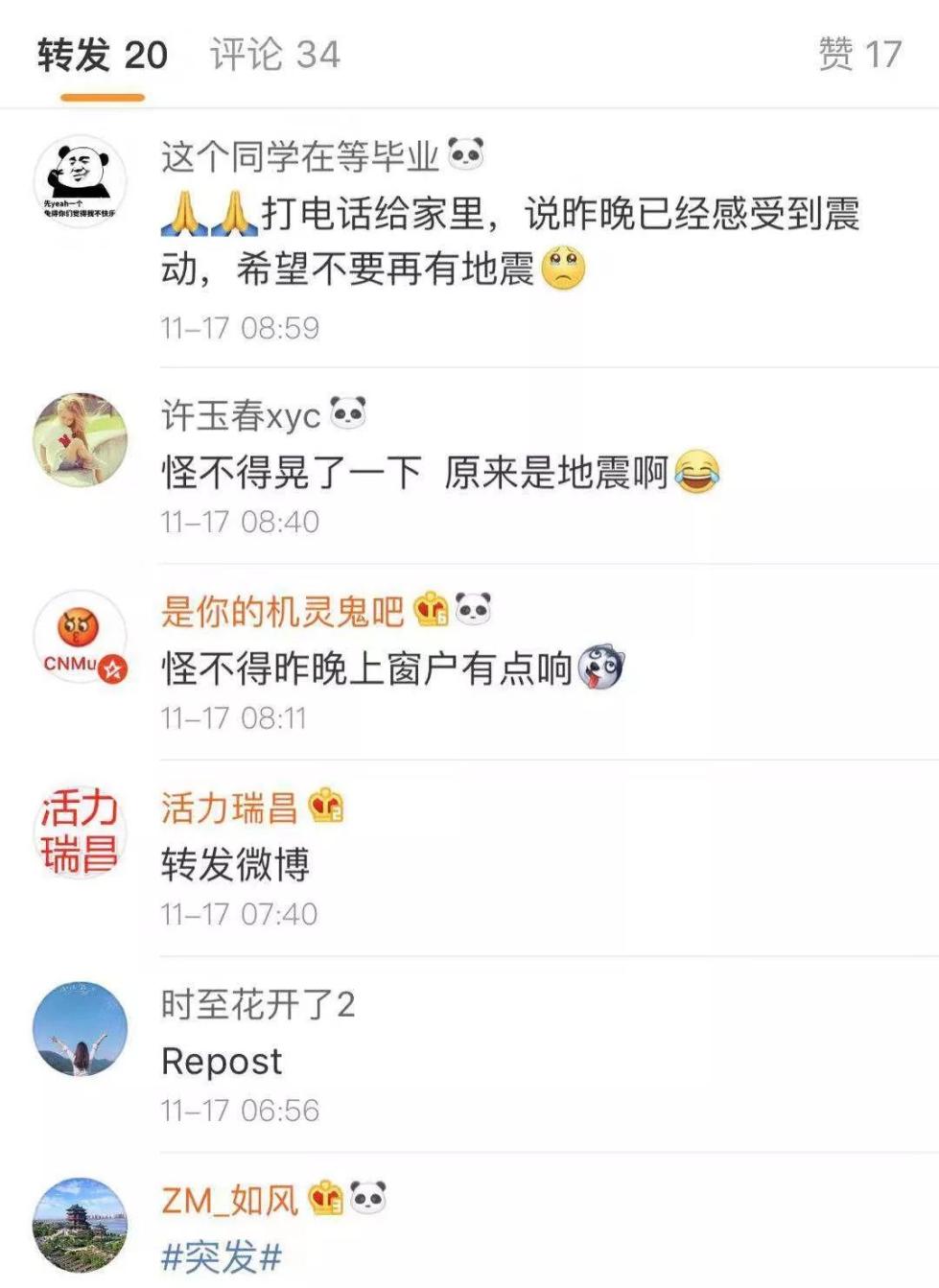Open 许玉春xyc's profile avatar
Image resolution: width=939 pixels, height=1288 pixels.
coord(81,439)
